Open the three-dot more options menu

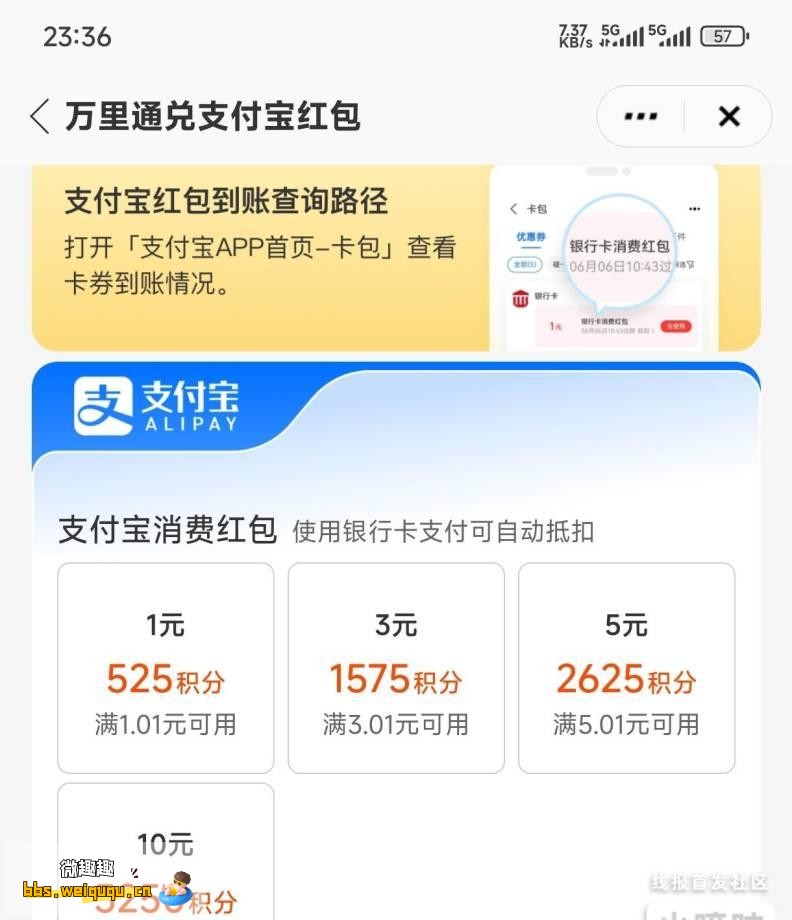pos(640,117)
